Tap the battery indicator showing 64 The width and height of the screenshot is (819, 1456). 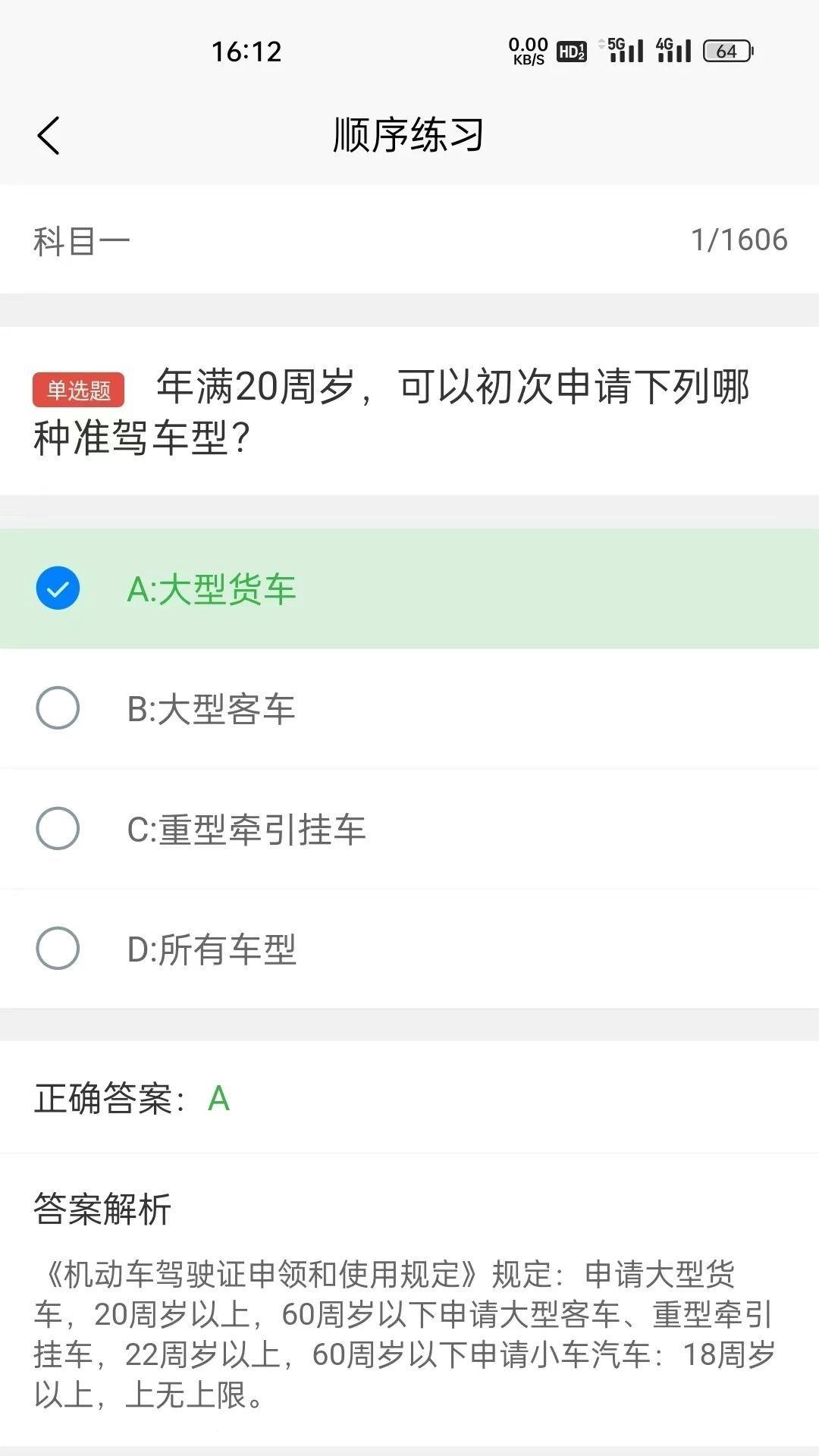[726, 53]
